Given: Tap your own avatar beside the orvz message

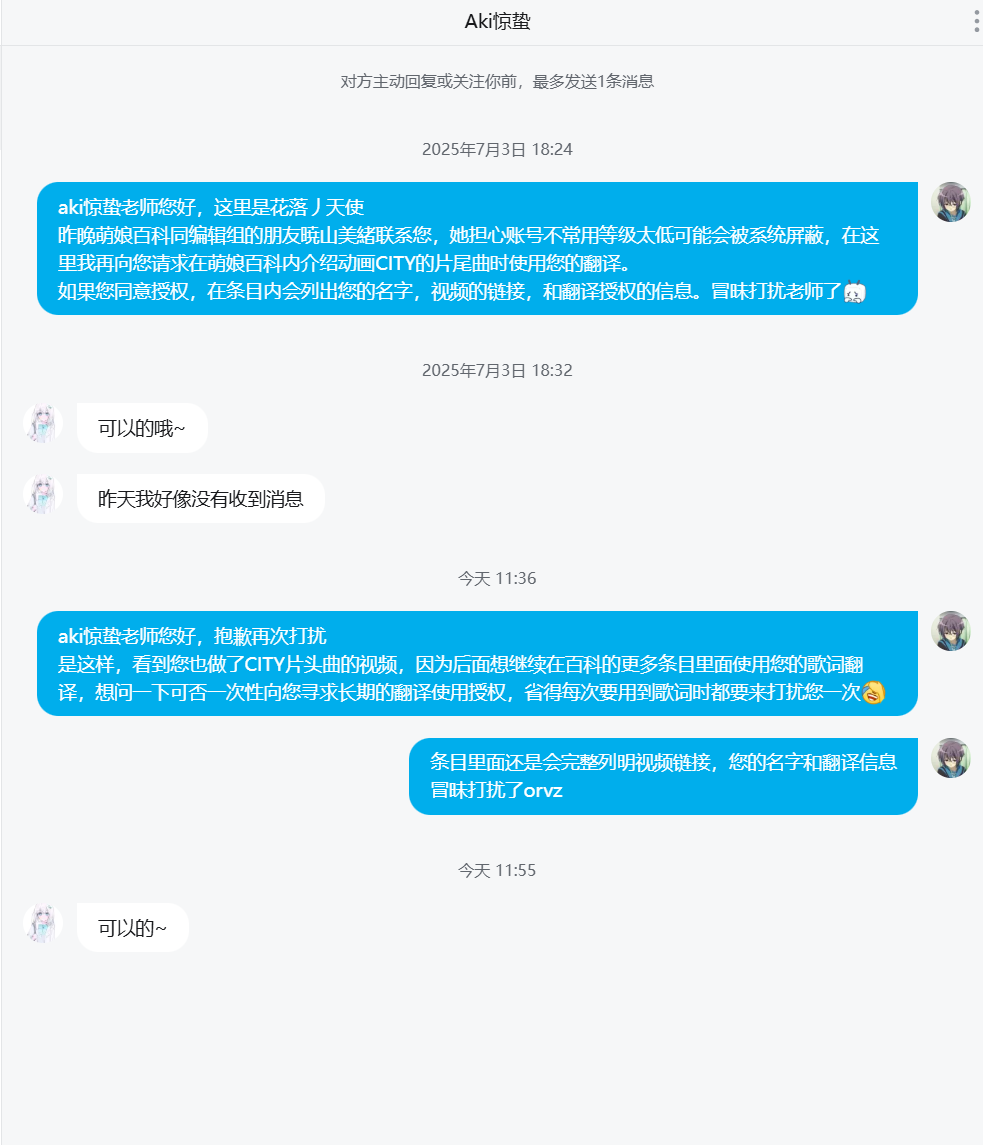Looking at the screenshot, I should [x=950, y=758].
